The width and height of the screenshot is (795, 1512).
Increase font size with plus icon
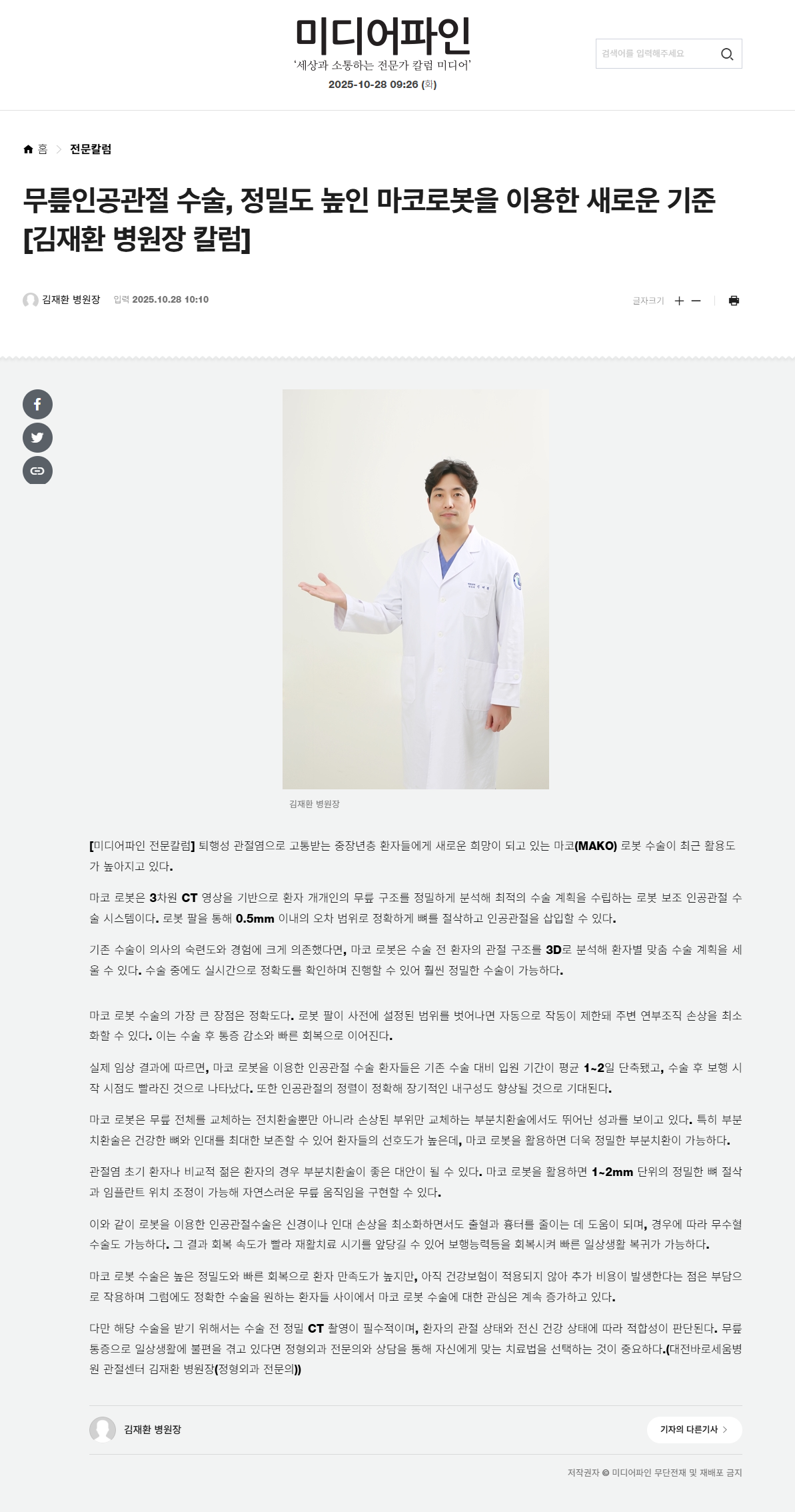(679, 301)
